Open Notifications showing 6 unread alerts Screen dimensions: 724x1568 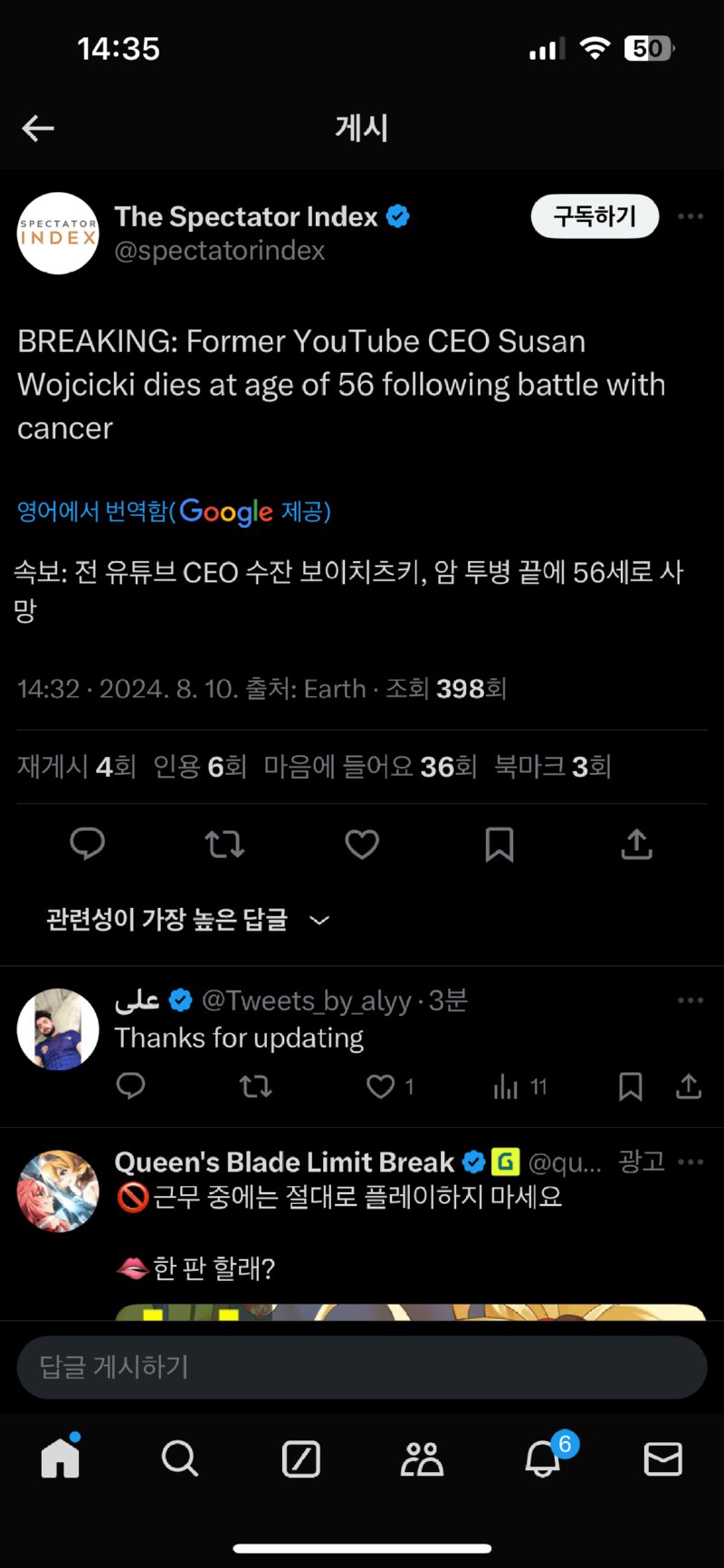542,1459
